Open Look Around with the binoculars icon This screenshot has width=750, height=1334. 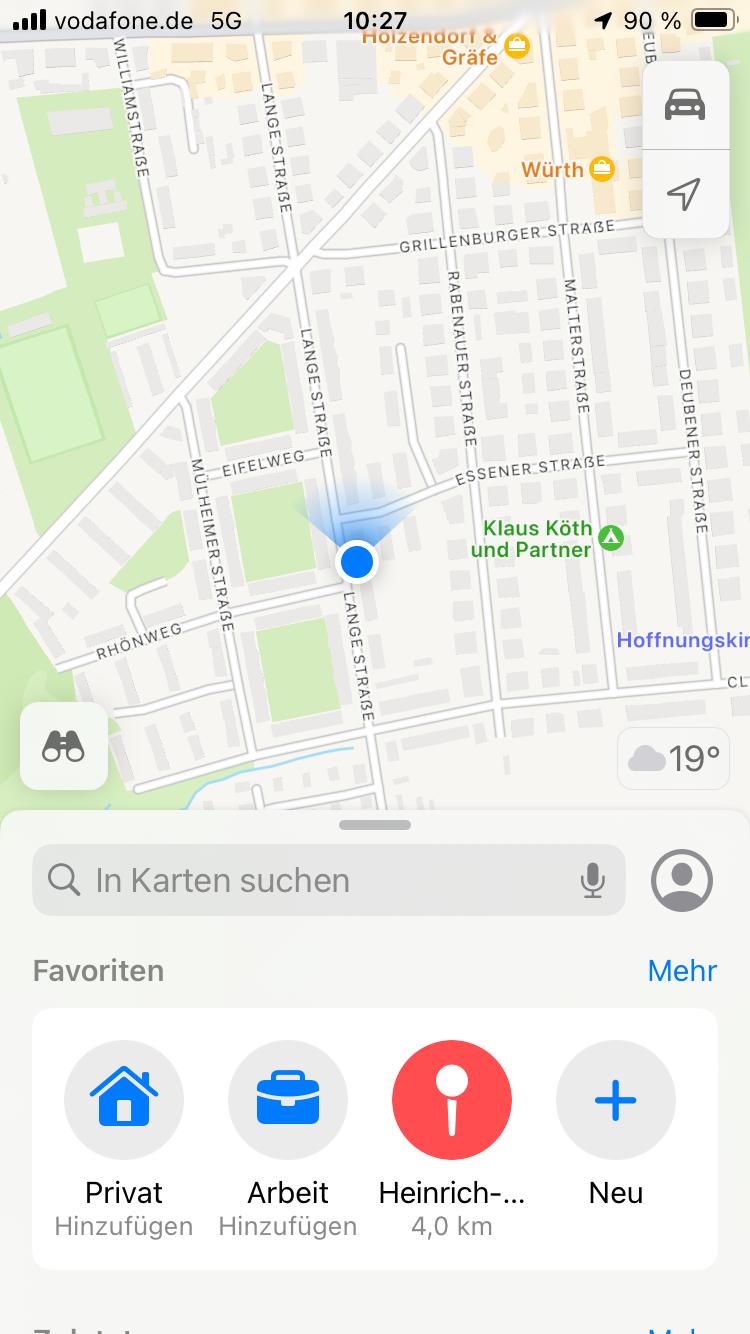[64, 746]
